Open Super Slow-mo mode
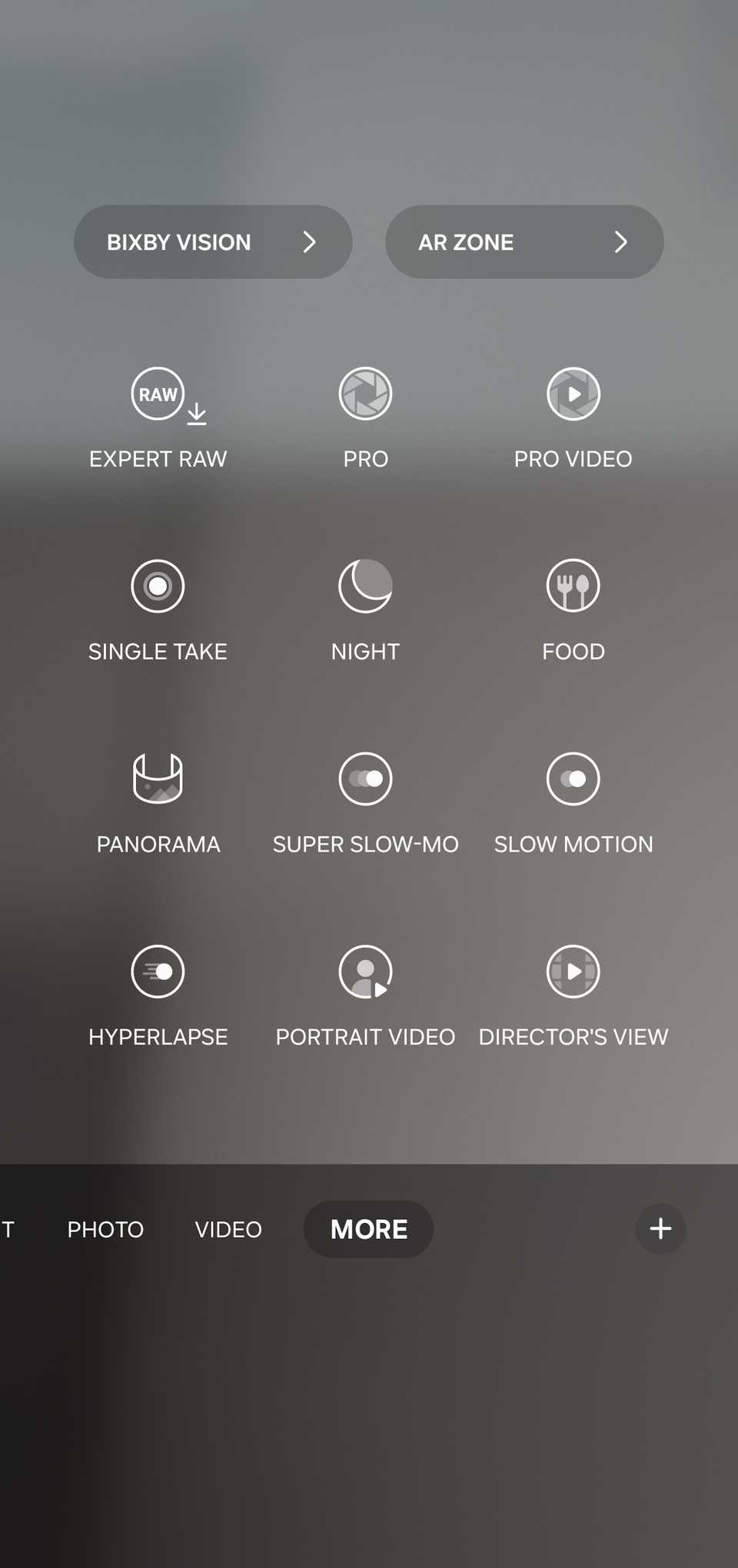This screenshot has width=738, height=1568. (x=365, y=779)
